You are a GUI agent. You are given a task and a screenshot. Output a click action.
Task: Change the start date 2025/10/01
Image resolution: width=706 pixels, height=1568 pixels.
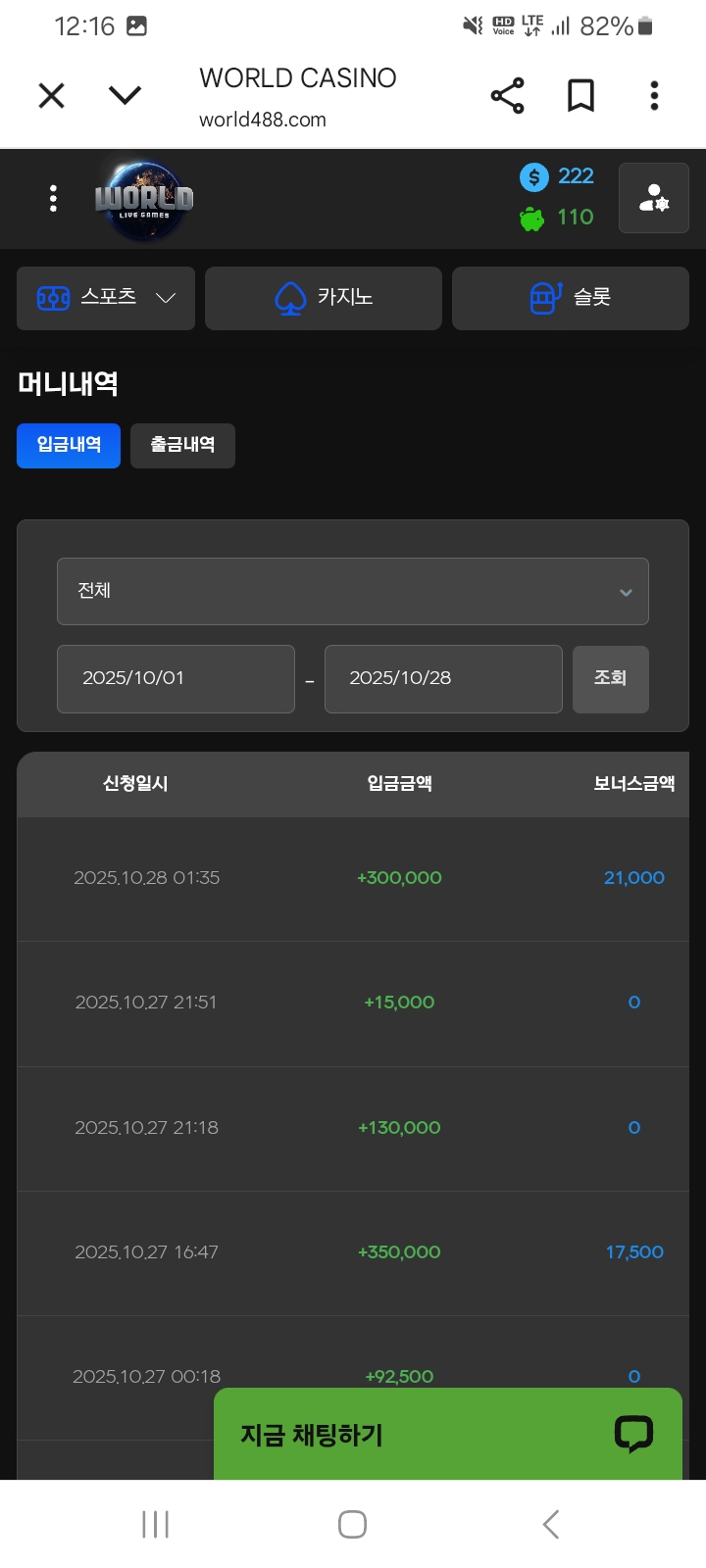(x=176, y=678)
